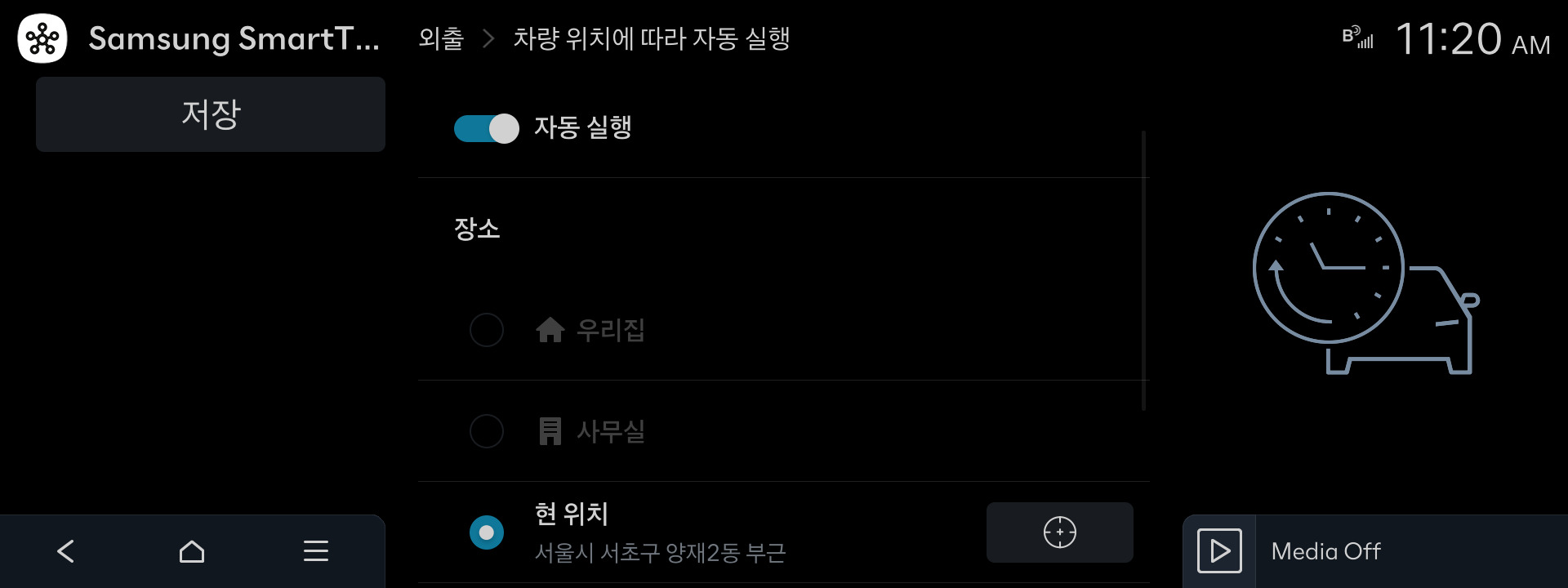1568x588 pixels.
Task: Open the Media Off widget
Action: click(1325, 551)
